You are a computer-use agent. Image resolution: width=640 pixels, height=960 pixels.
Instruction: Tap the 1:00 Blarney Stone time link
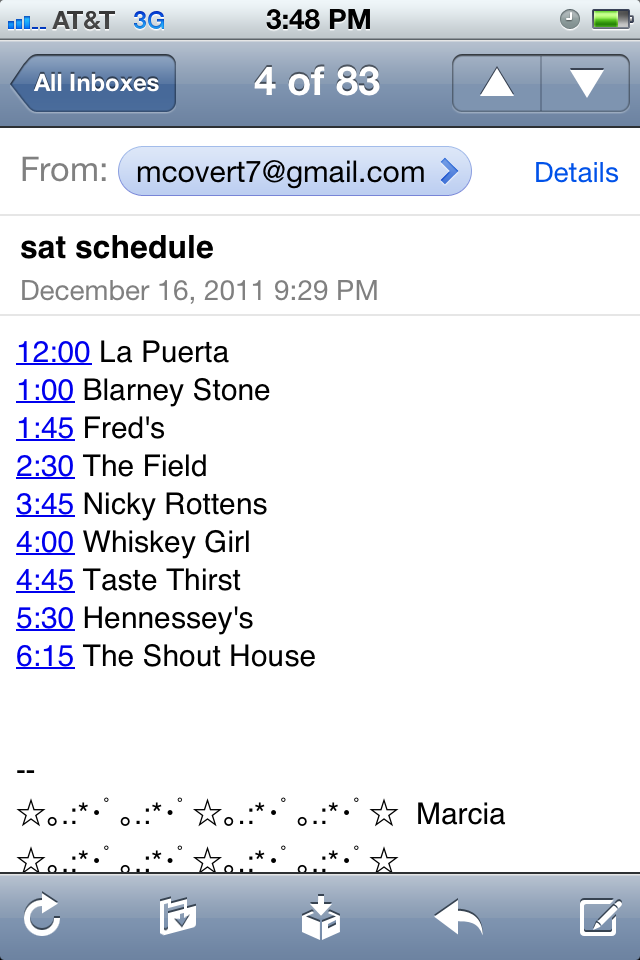(x=45, y=390)
